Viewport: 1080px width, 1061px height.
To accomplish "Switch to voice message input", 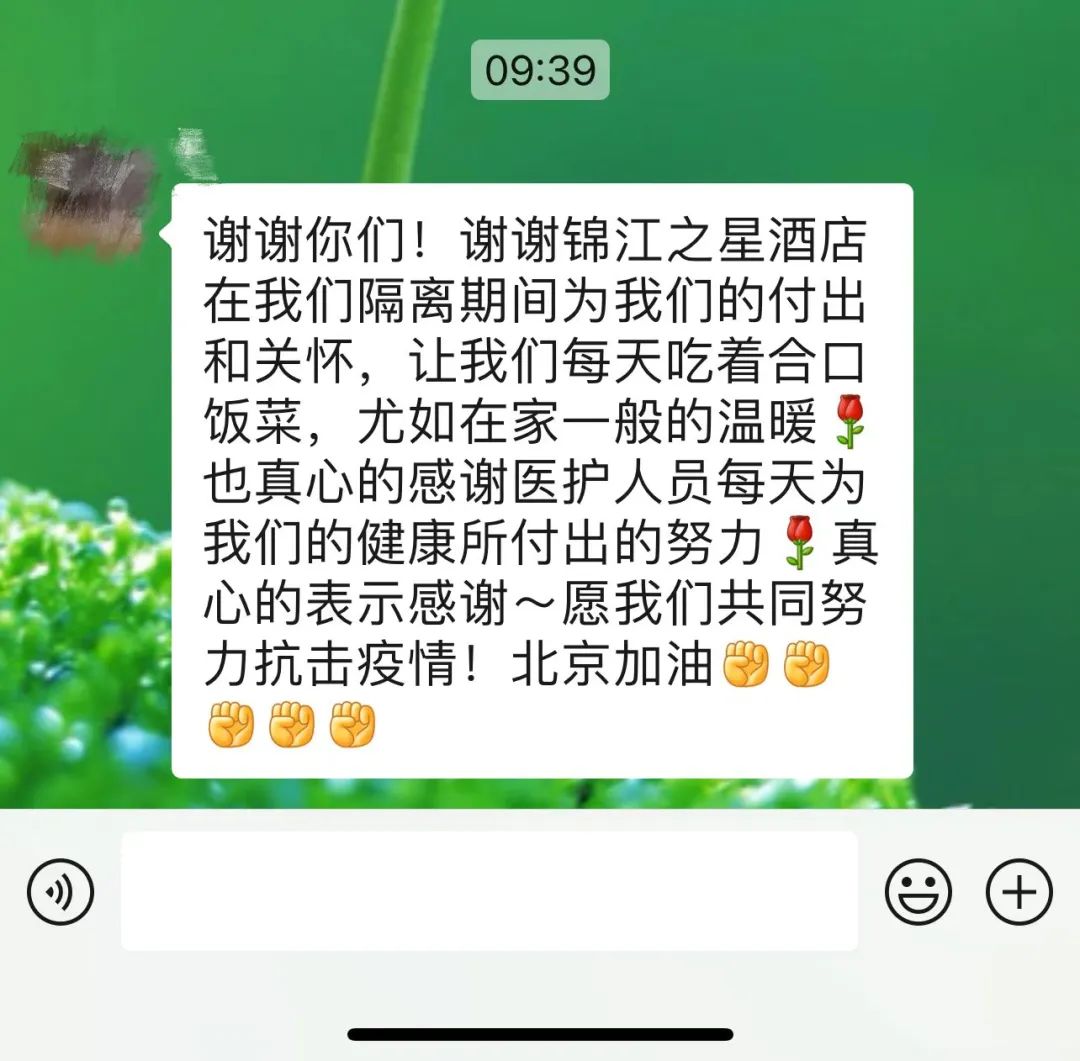I will 60,890.
